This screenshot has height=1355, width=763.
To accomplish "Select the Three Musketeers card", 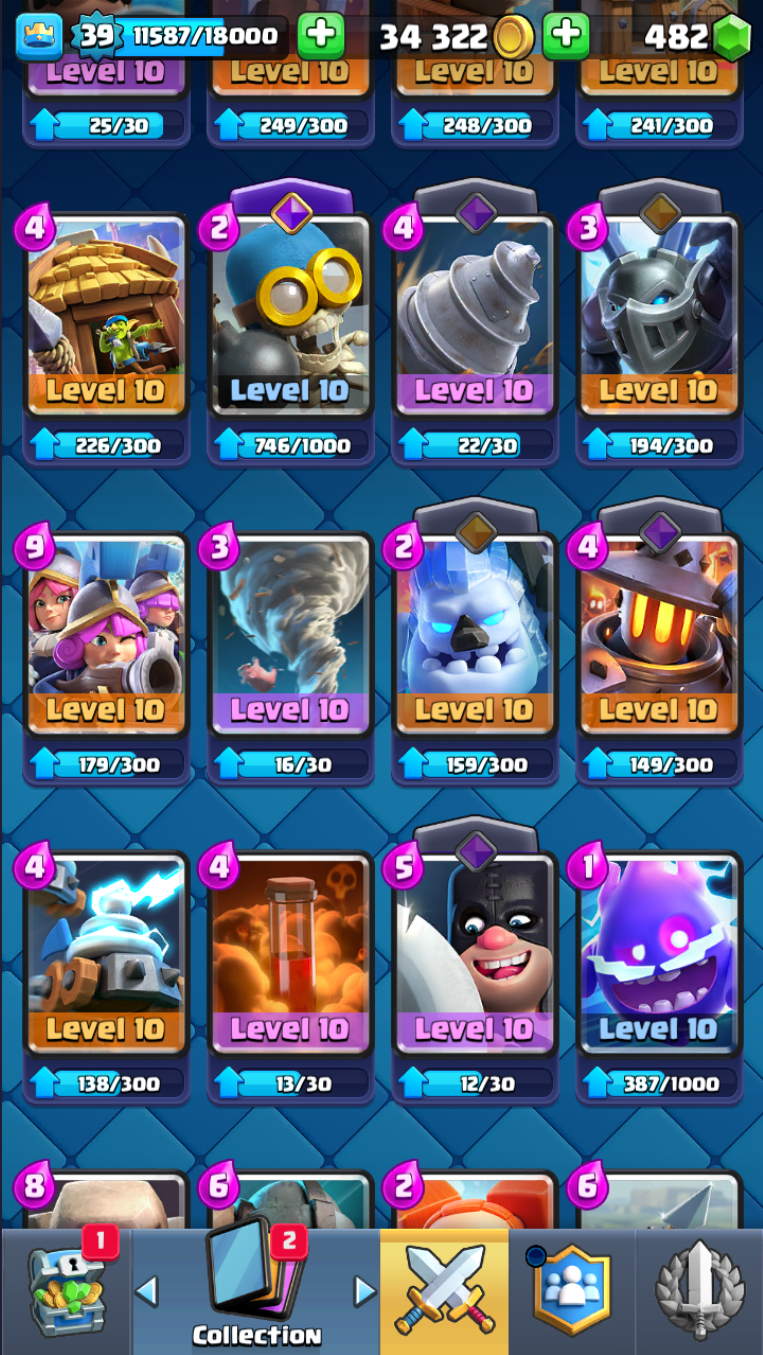I will point(106,636).
